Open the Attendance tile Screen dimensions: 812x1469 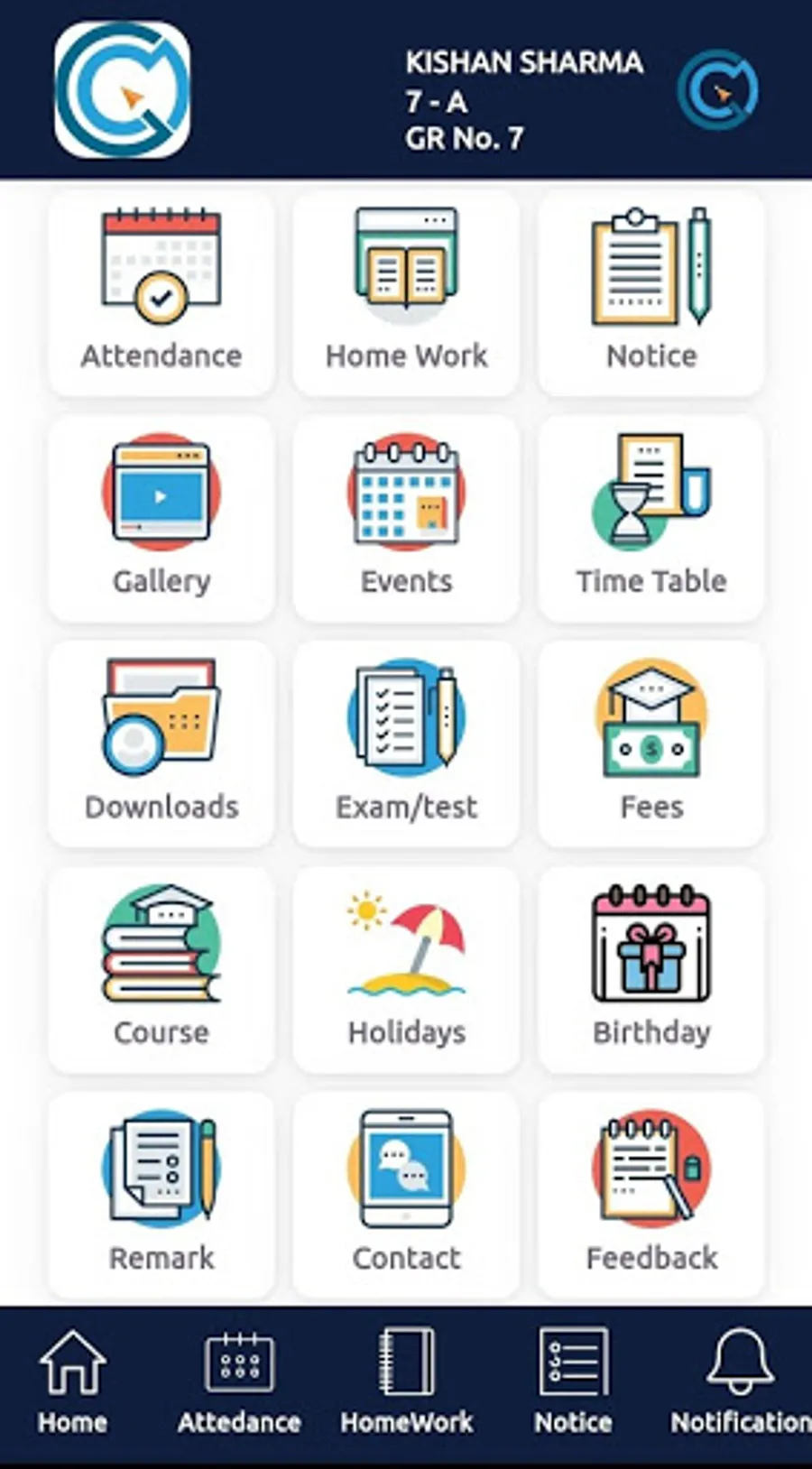[161, 293]
